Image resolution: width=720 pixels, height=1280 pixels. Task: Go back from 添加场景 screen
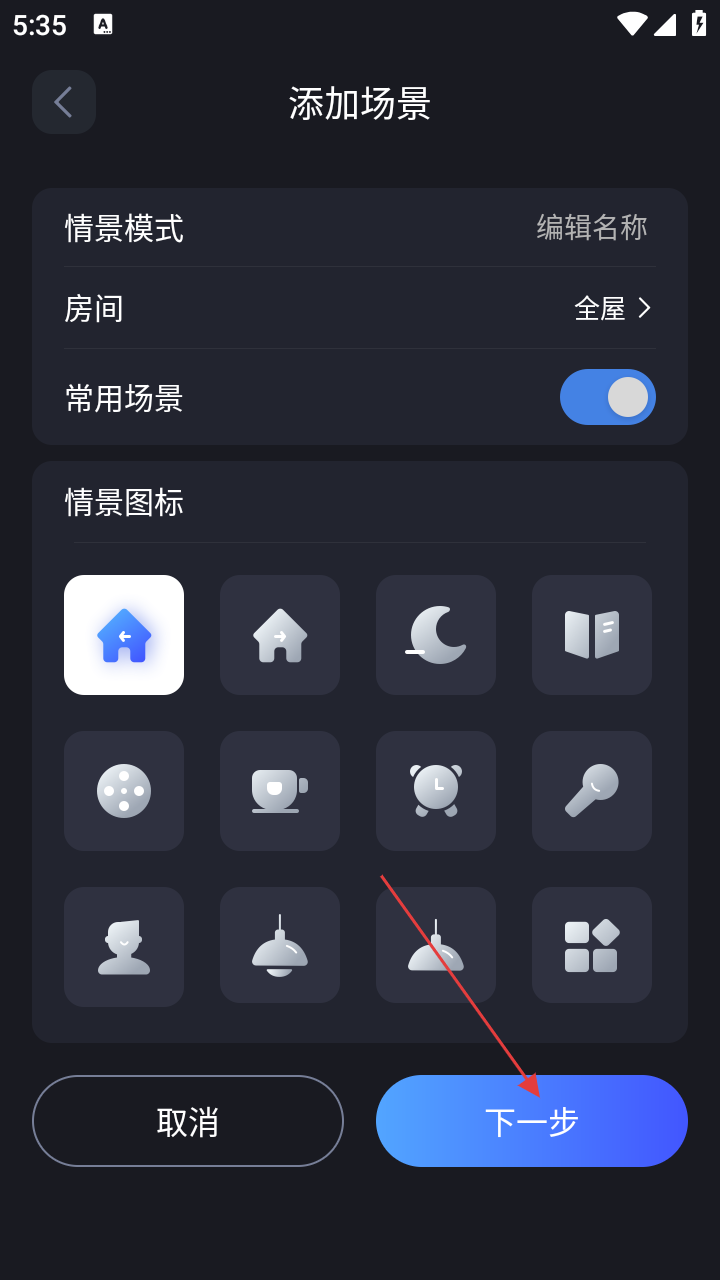click(64, 102)
